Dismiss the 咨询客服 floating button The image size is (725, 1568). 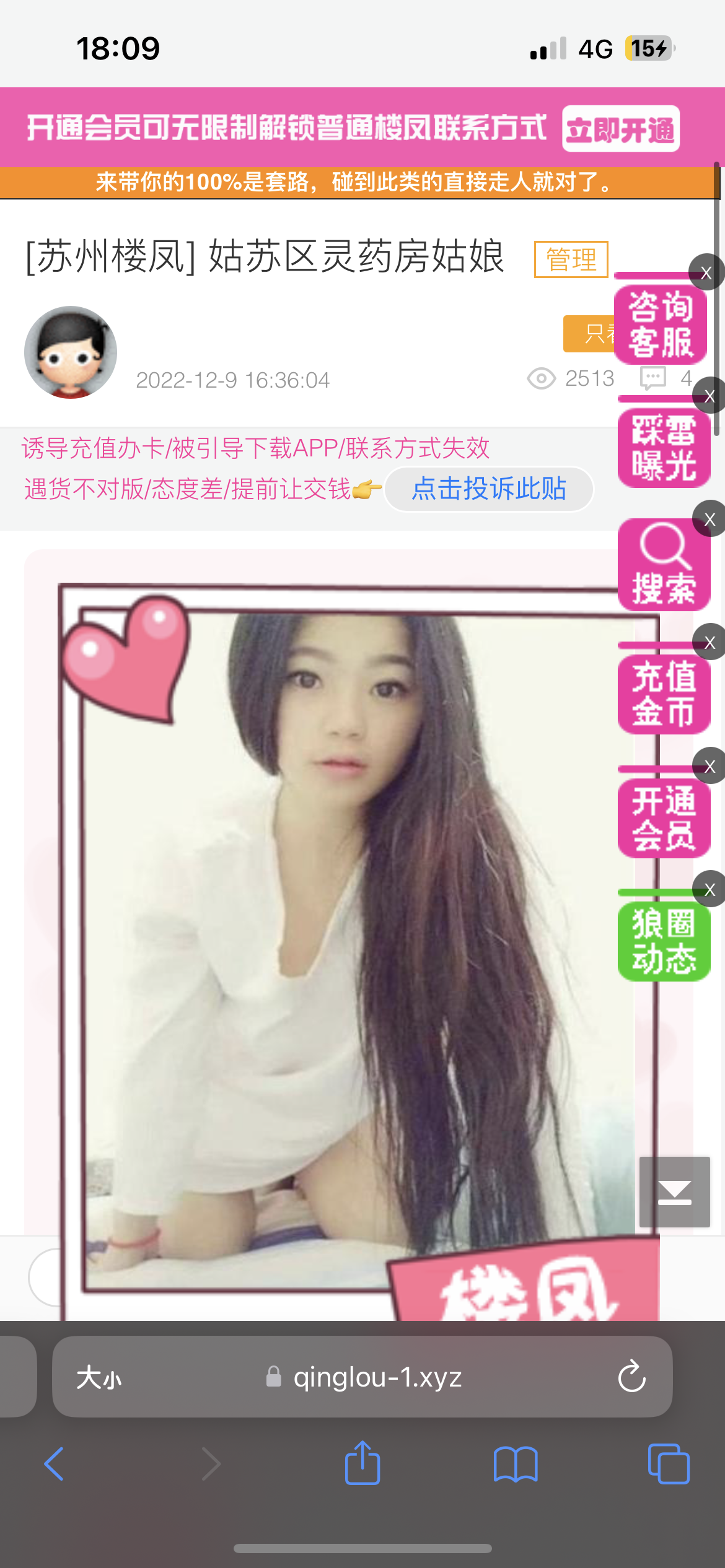point(706,272)
